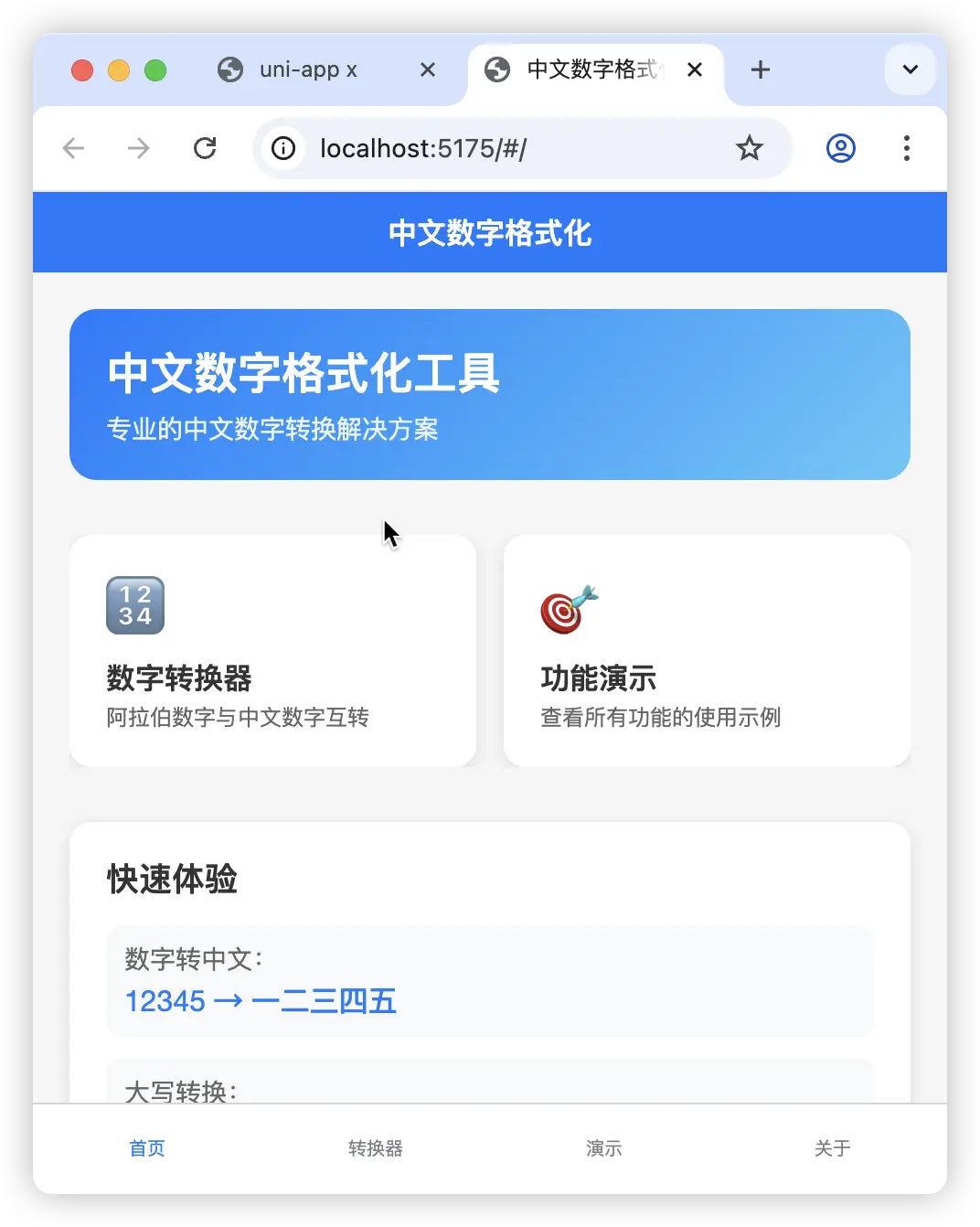
Task: Switch to the uni-app x browser tab
Action: coord(306,69)
